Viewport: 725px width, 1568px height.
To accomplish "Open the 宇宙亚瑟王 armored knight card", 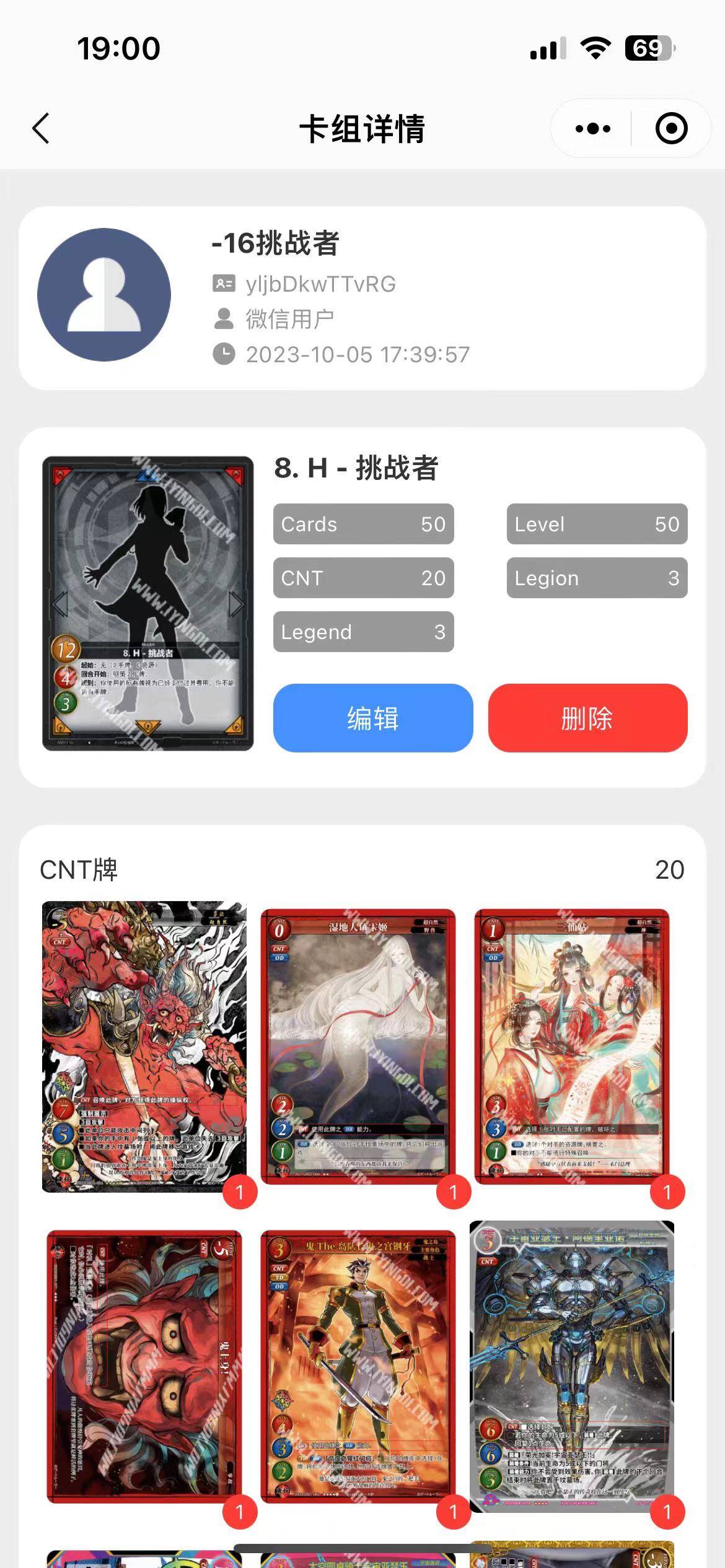I will [571, 1365].
